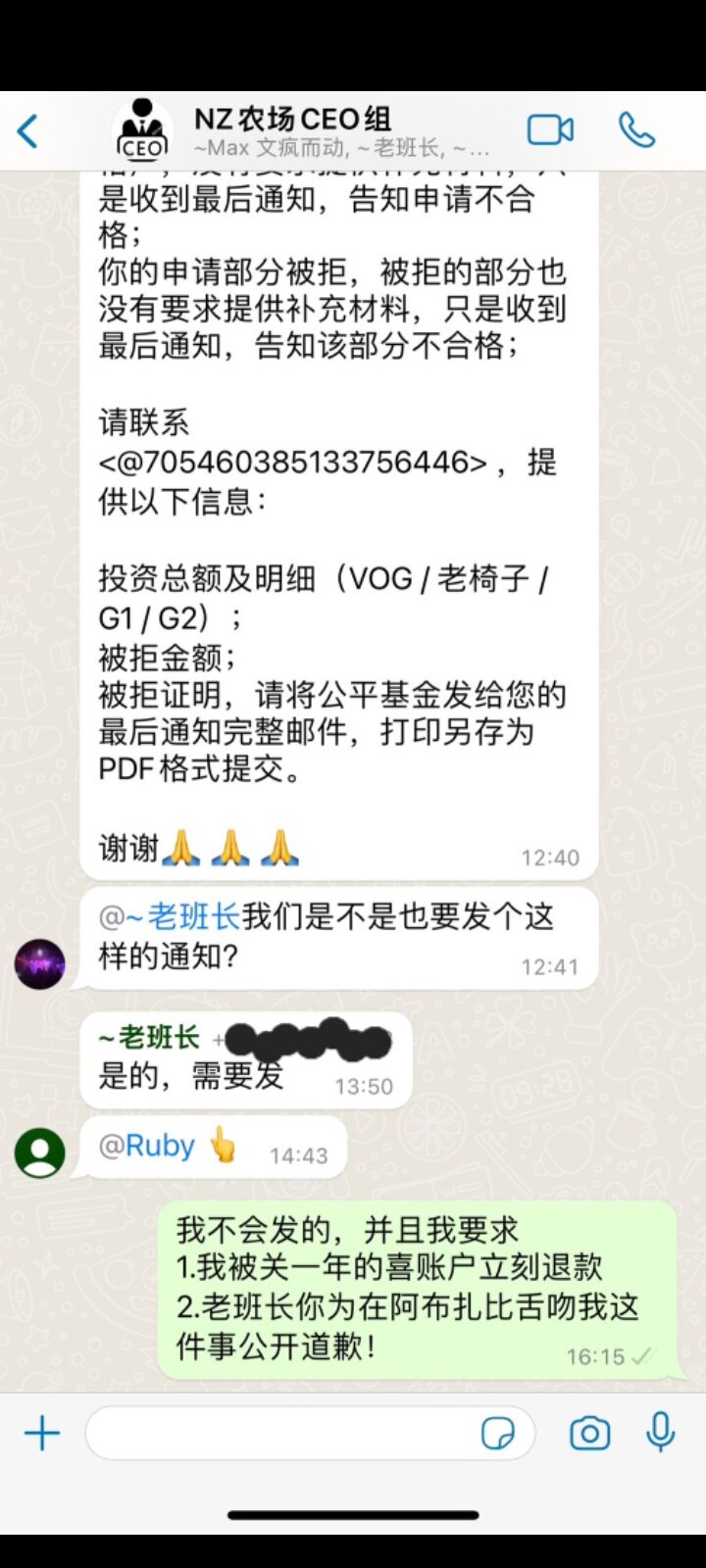Open the camera from the message bar
706x1568 pixels.
[x=588, y=1433]
